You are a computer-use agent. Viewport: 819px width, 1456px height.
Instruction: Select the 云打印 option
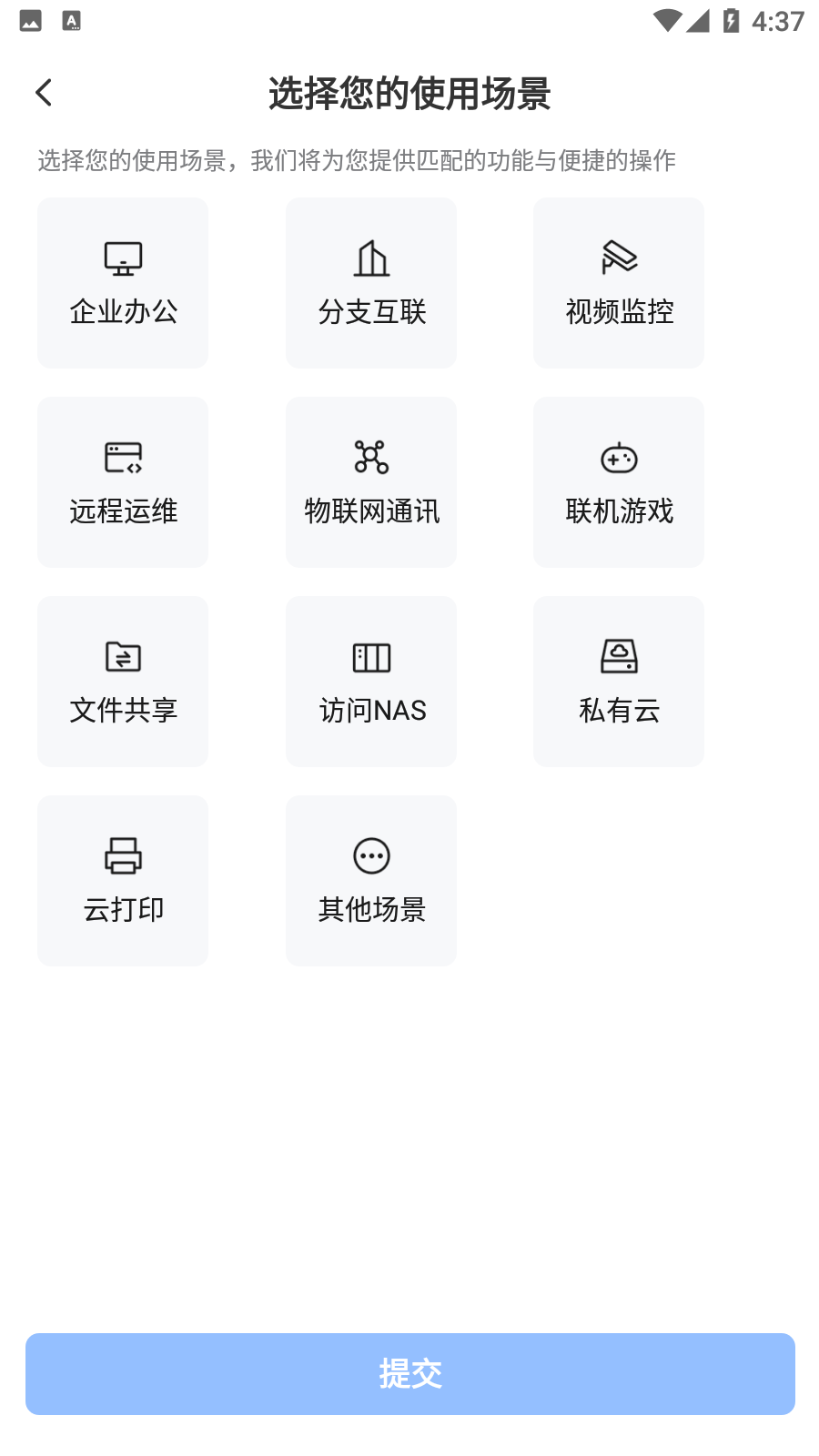click(123, 881)
